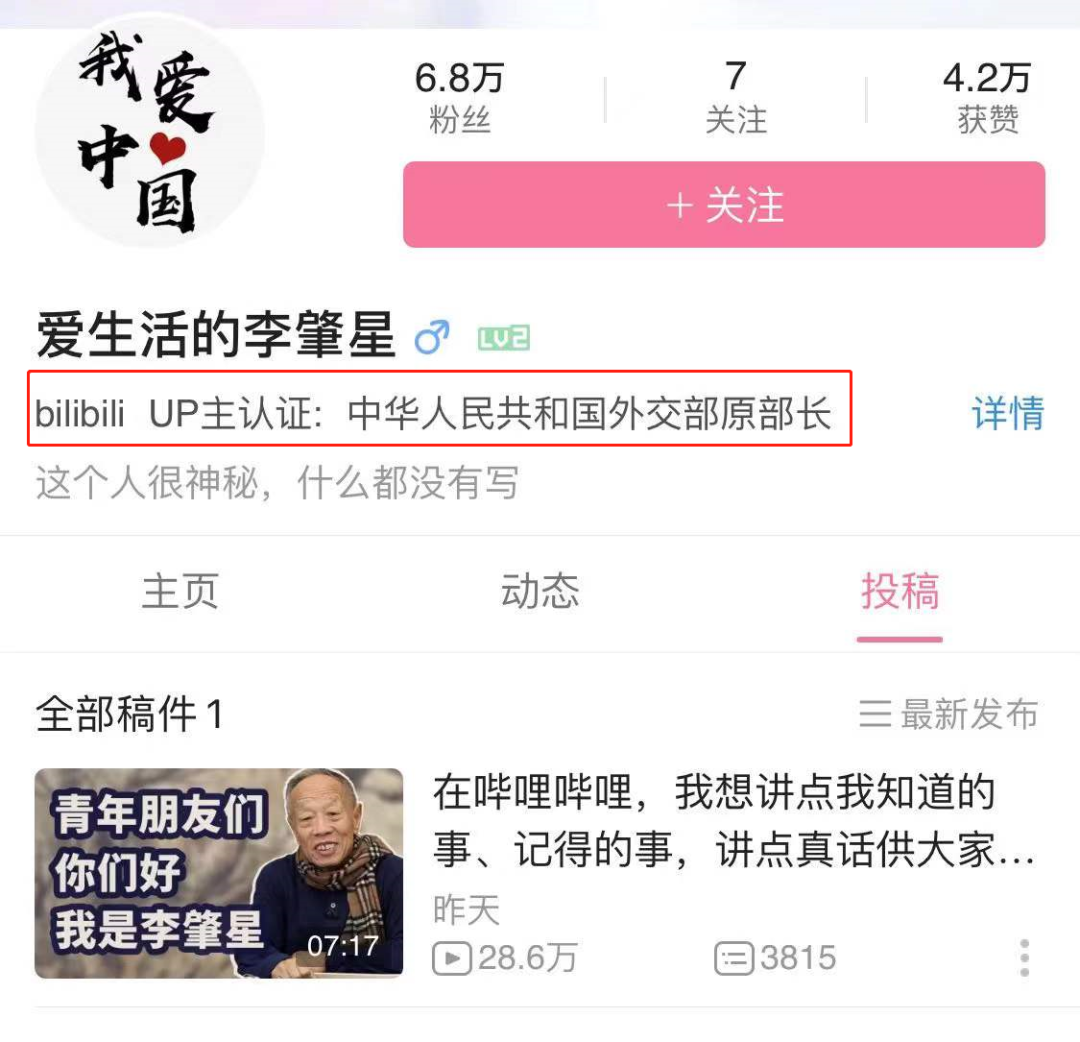Switch to the 主页 tab

coord(180,591)
